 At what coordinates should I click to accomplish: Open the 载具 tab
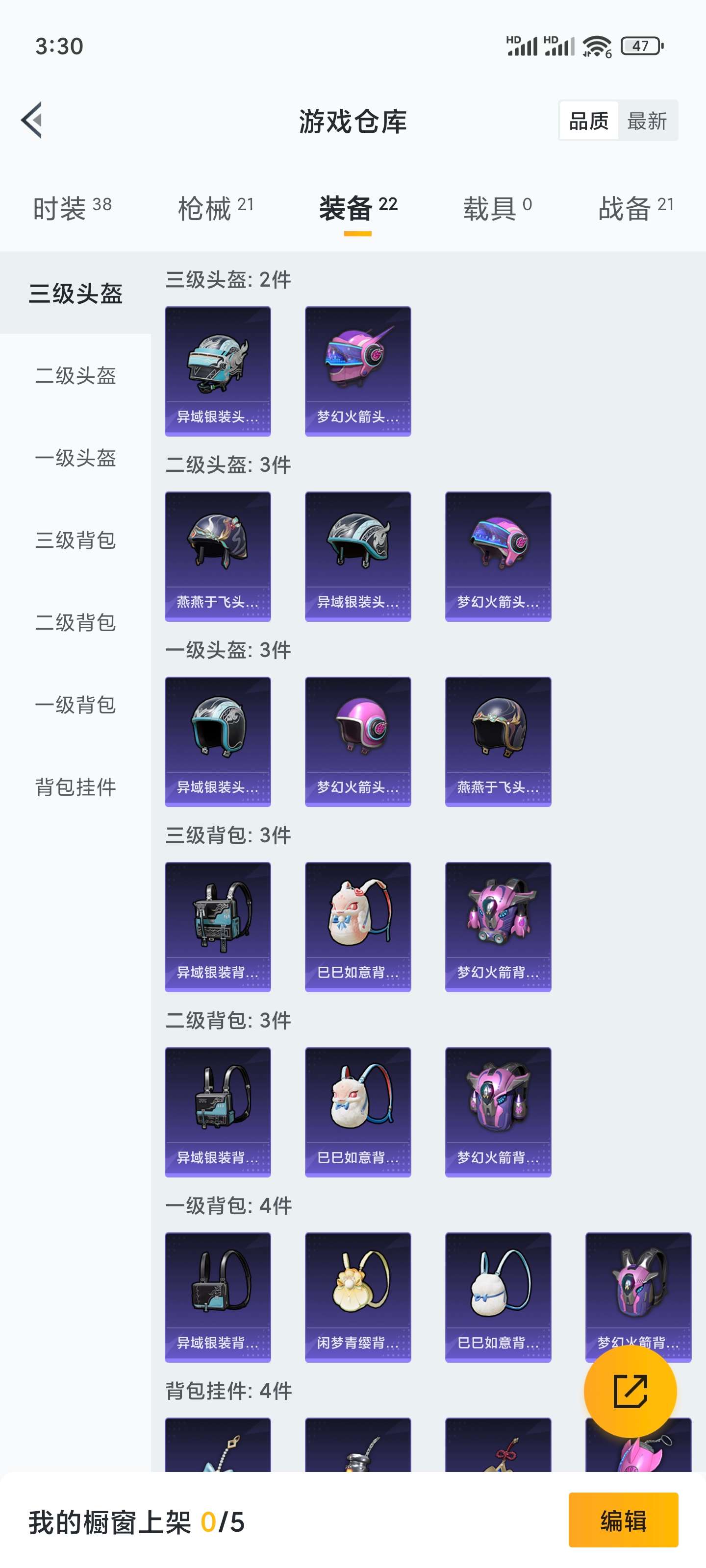click(x=497, y=208)
